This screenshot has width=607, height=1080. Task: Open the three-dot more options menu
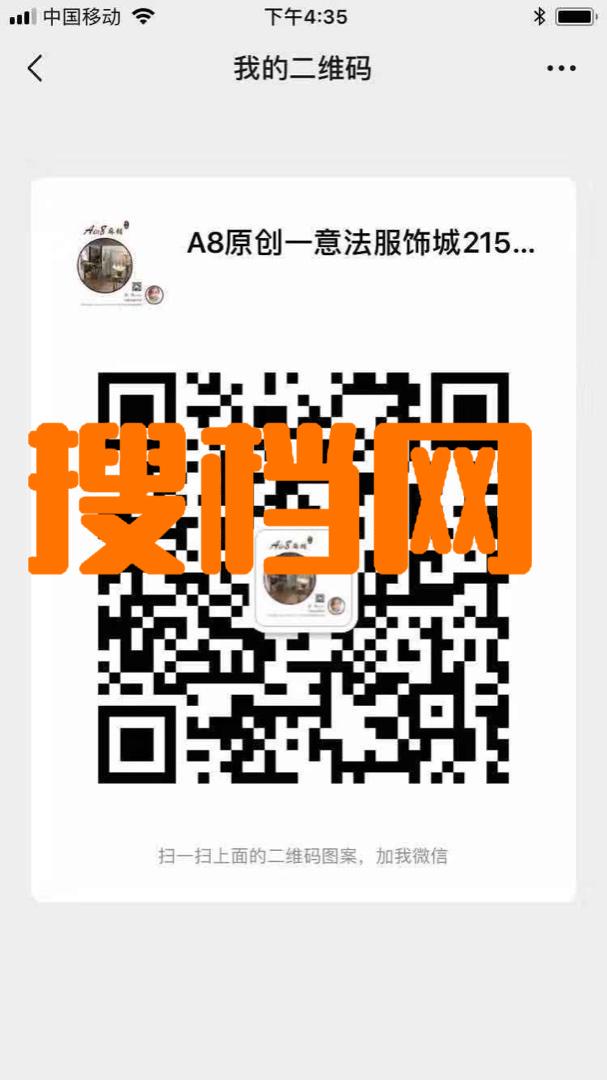click(x=561, y=69)
